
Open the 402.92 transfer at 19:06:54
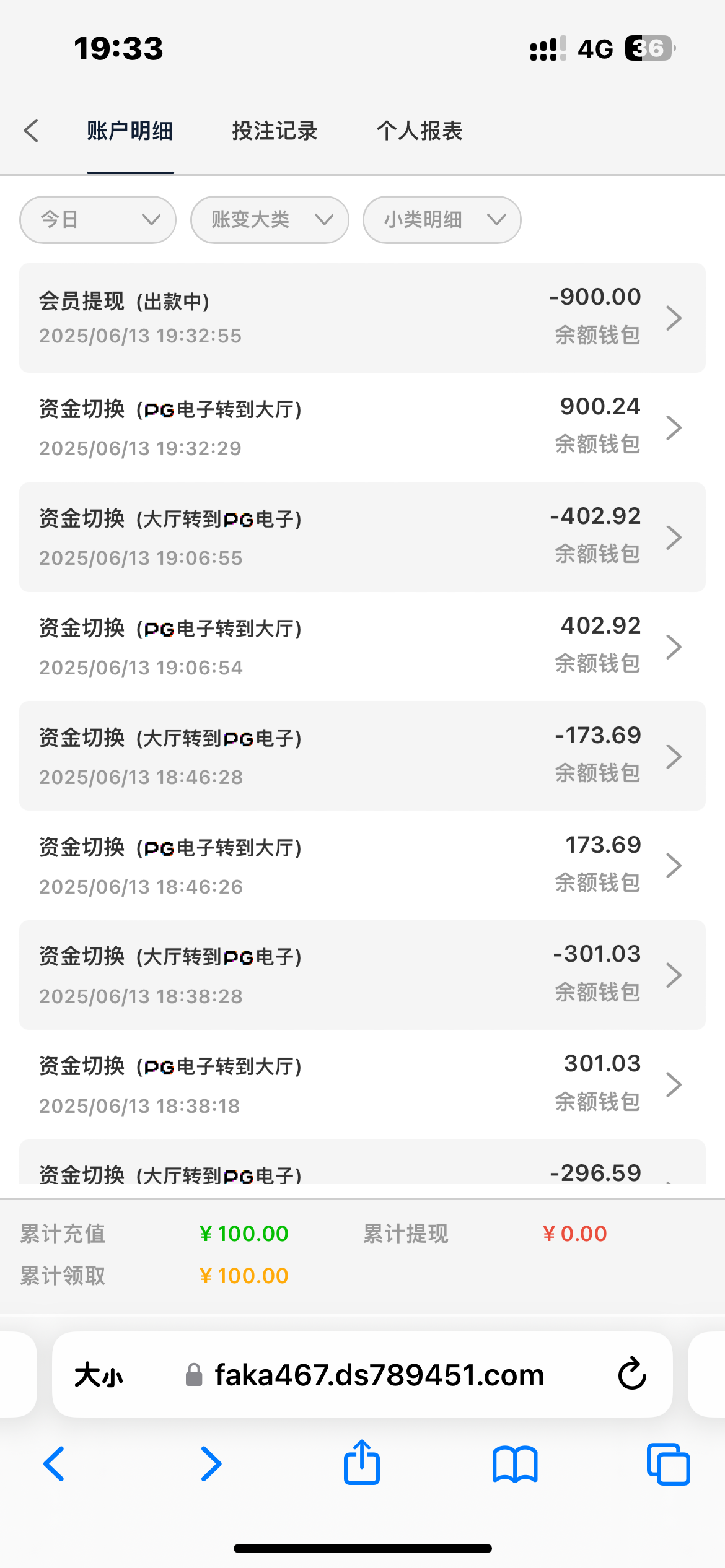coord(362,647)
